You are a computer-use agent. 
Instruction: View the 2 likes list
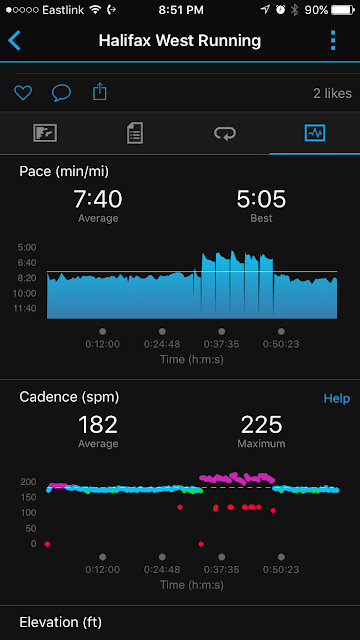click(332, 93)
